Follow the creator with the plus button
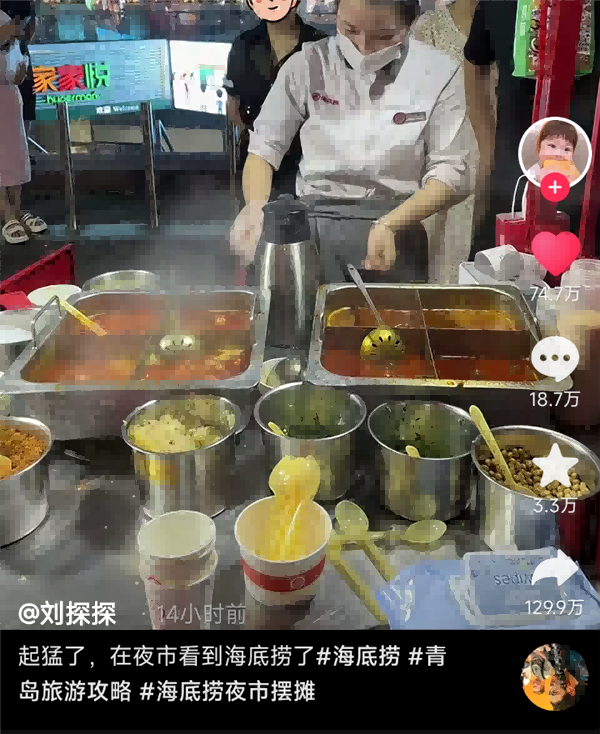The width and height of the screenshot is (600, 734). tap(555, 188)
